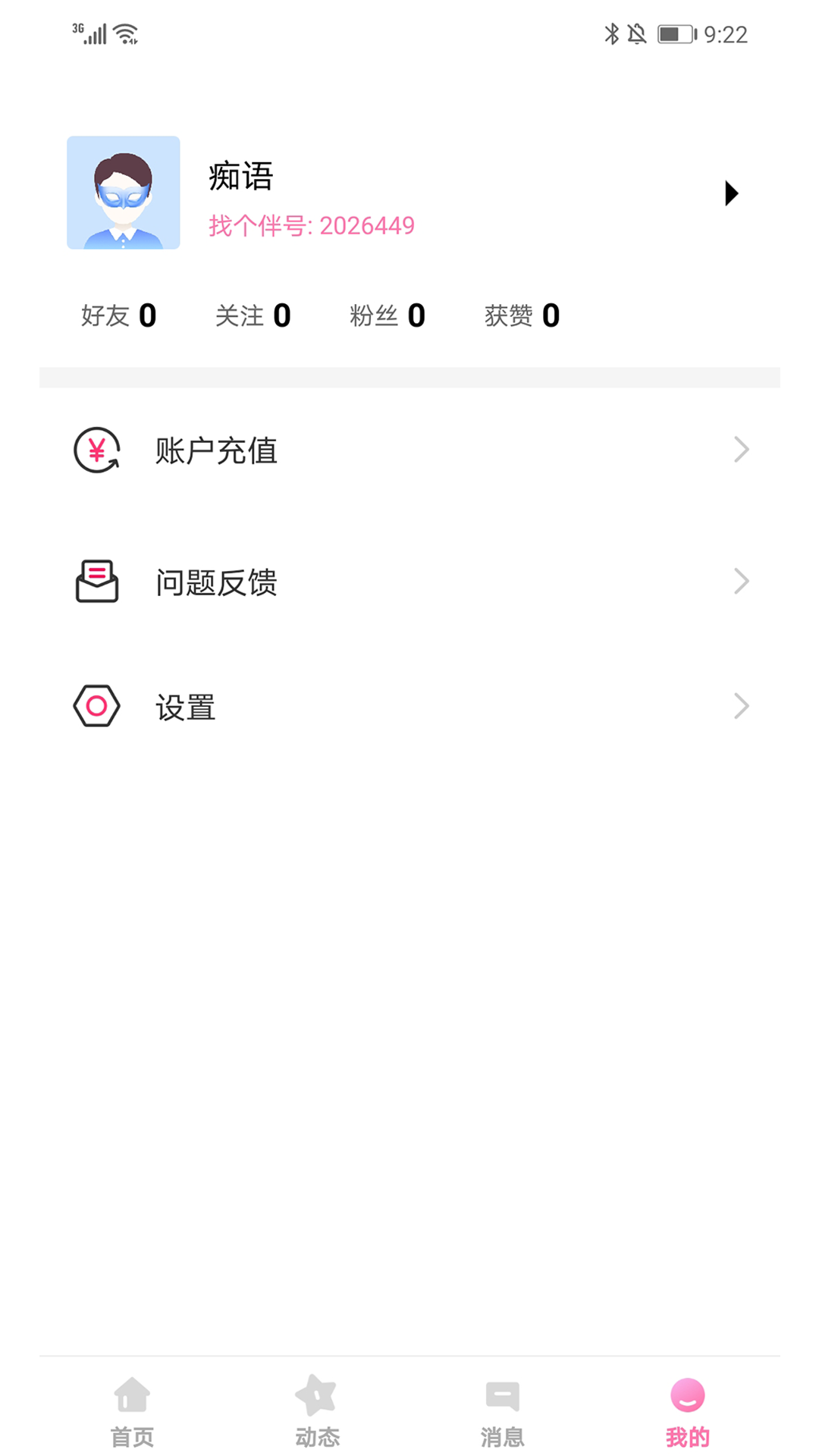Select the 动态 star icon

[x=317, y=1395]
